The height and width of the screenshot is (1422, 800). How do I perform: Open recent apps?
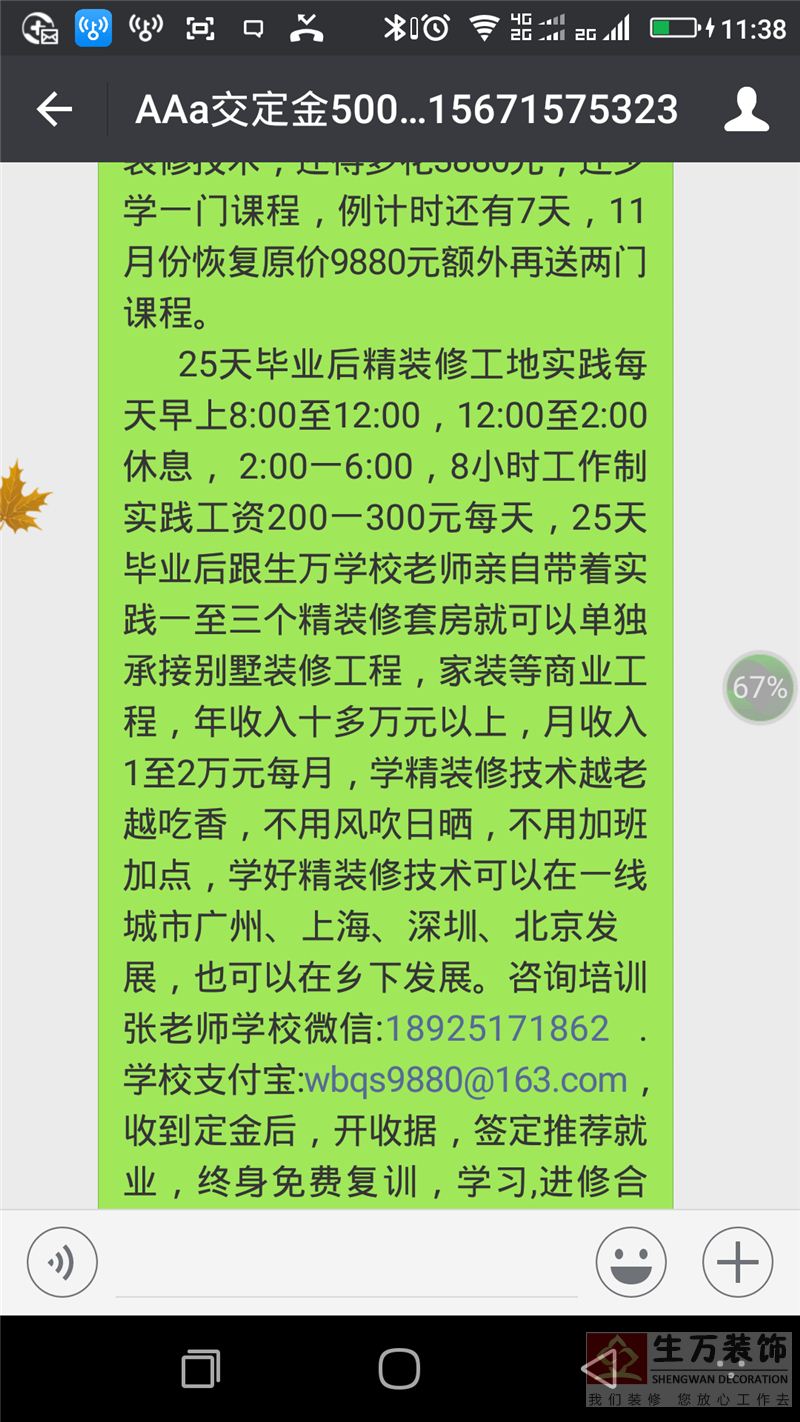pos(201,1368)
